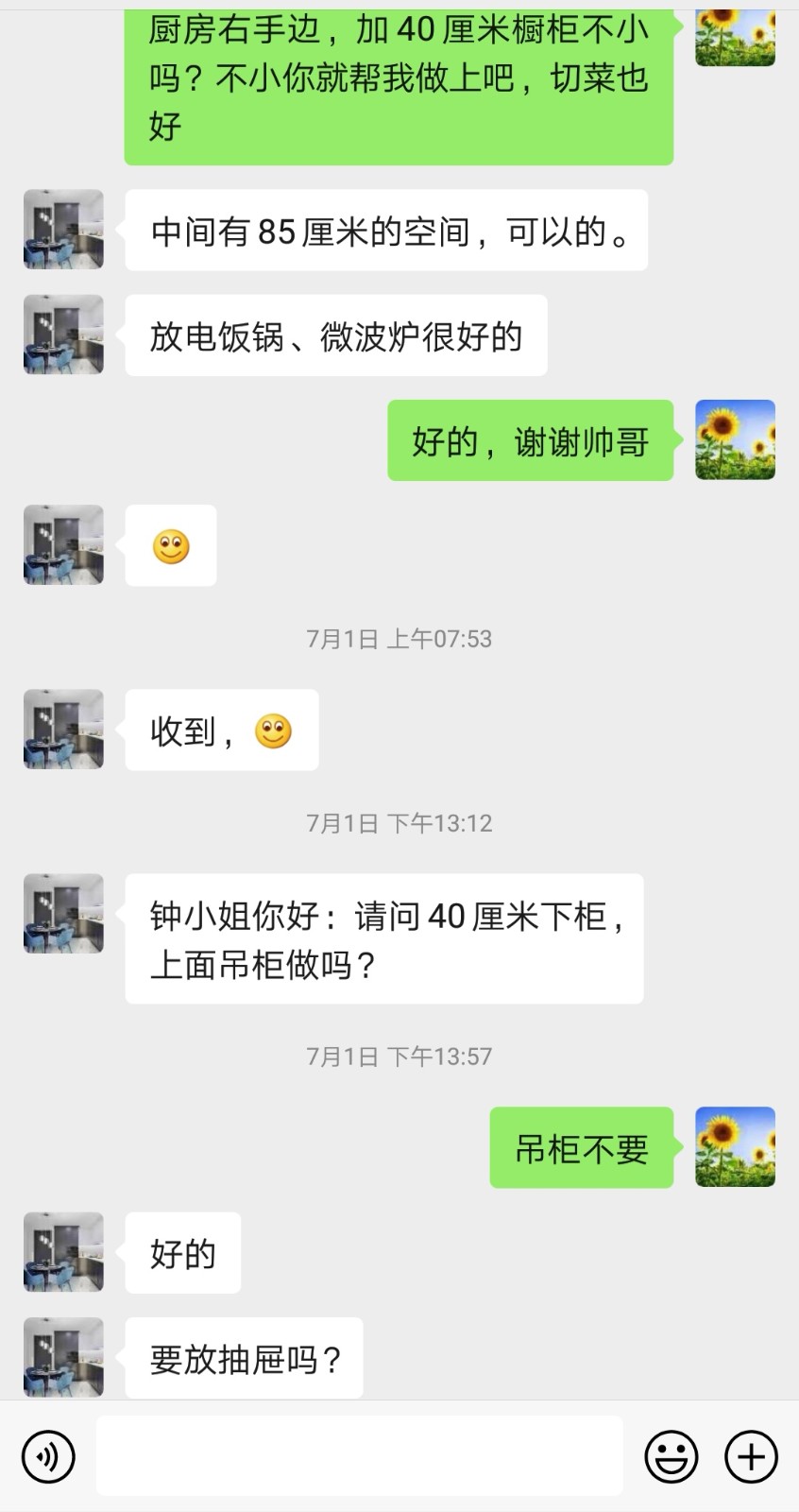Open contact avatar beside "要放抽屉吗？"

tap(63, 1357)
